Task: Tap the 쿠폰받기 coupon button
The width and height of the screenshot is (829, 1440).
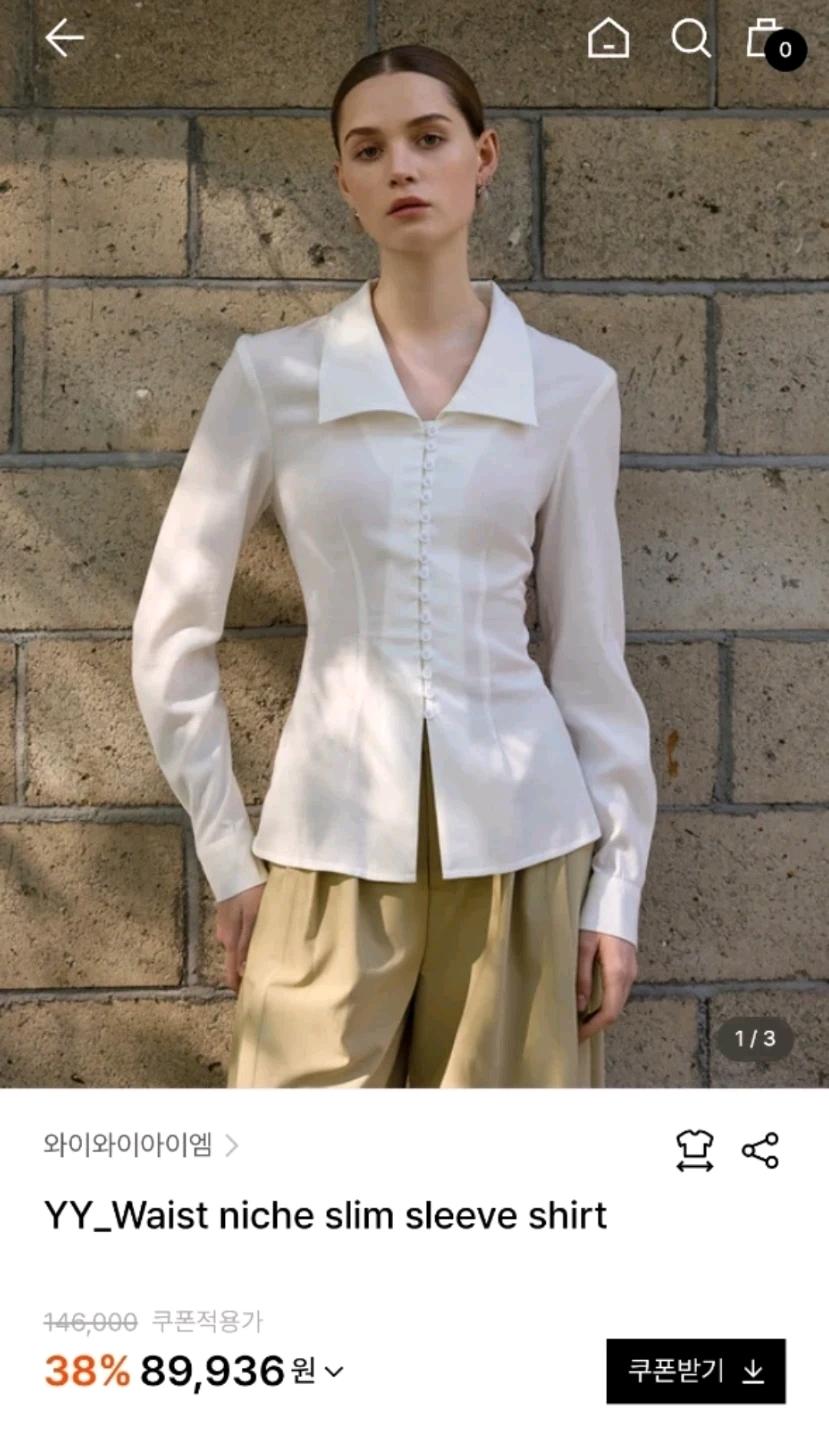Action: (x=695, y=1371)
